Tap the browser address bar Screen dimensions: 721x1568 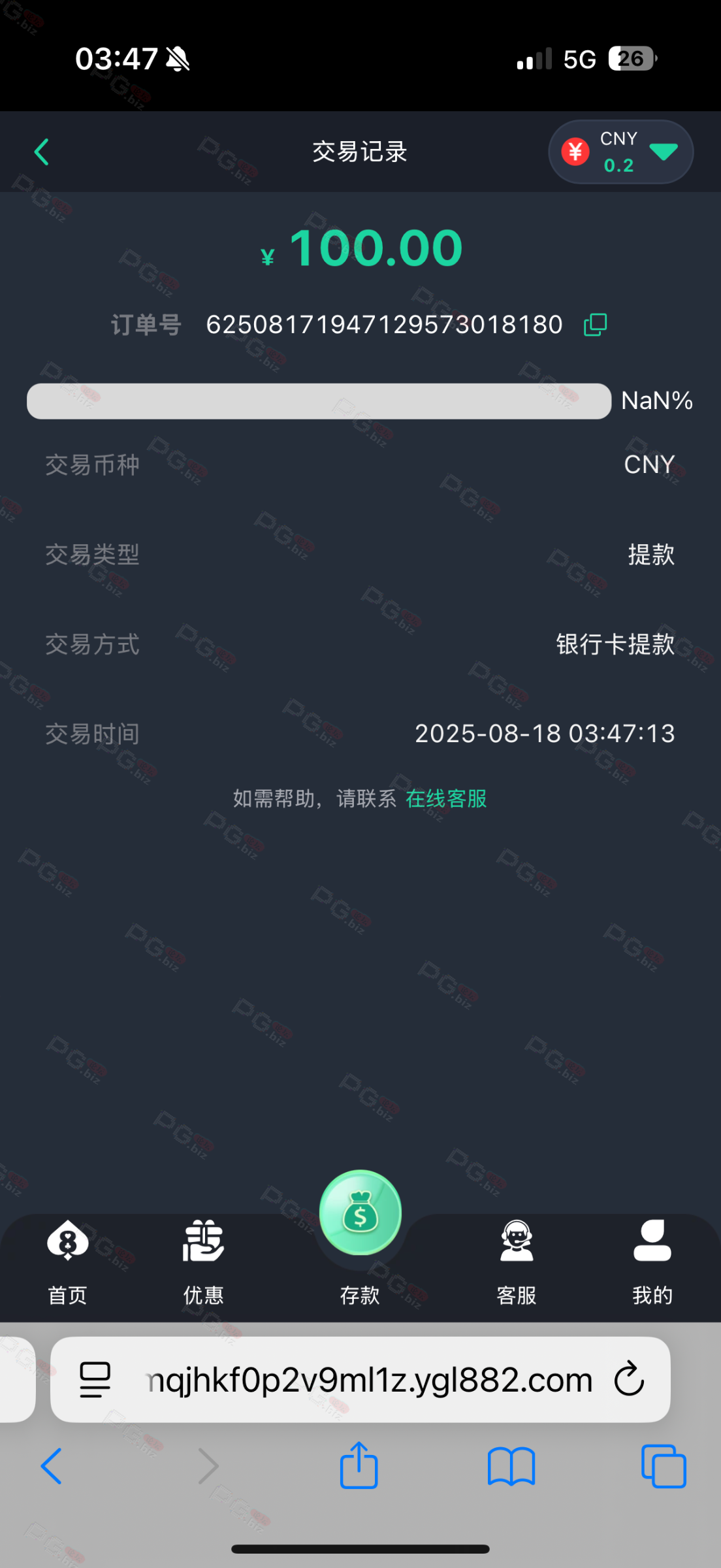369,1380
